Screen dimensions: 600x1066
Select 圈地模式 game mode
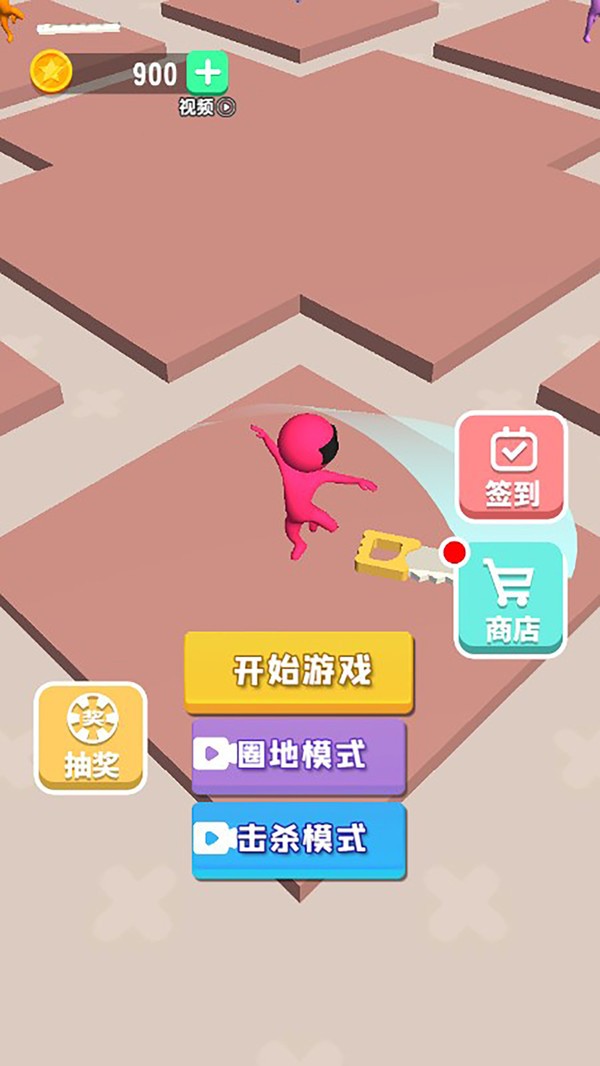pos(299,755)
